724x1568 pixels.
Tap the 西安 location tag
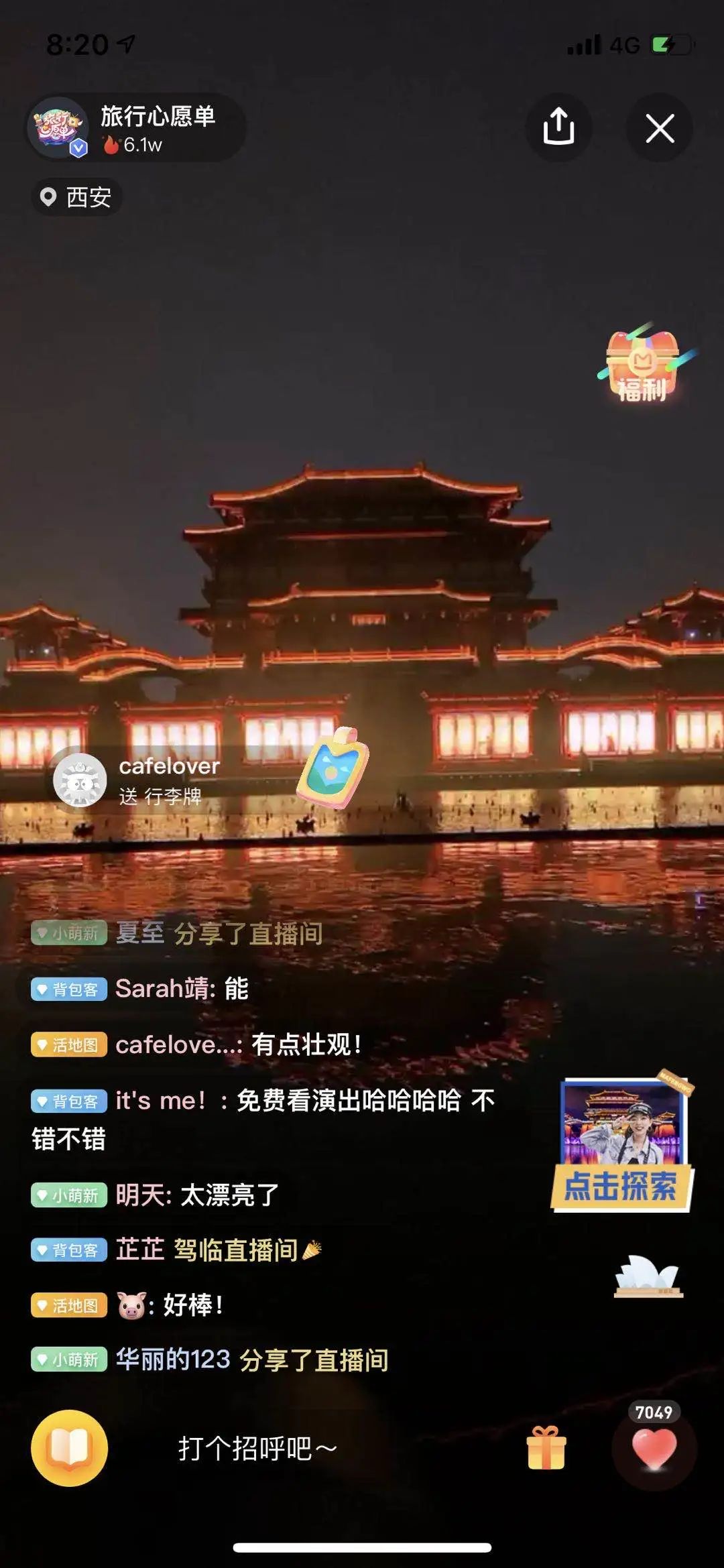[x=77, y=197]
